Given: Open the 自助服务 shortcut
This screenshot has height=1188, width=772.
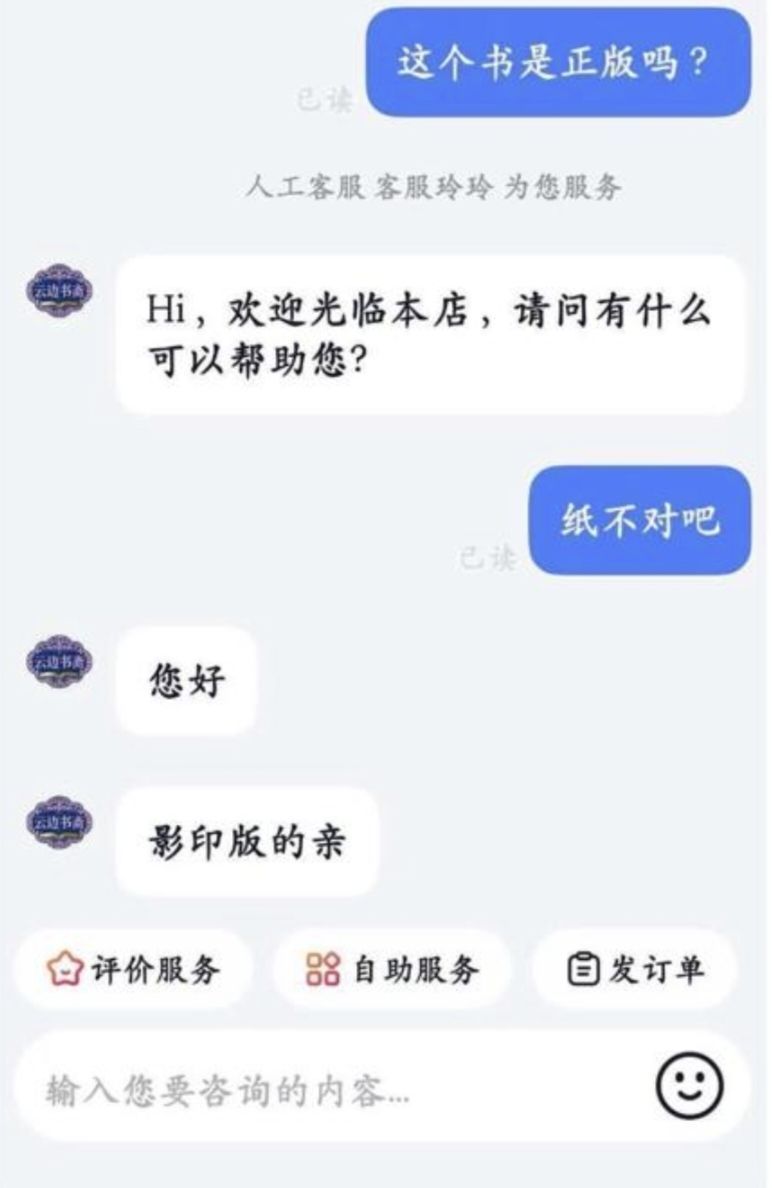Looking at the screenshot, I should [x=391, y=969].
